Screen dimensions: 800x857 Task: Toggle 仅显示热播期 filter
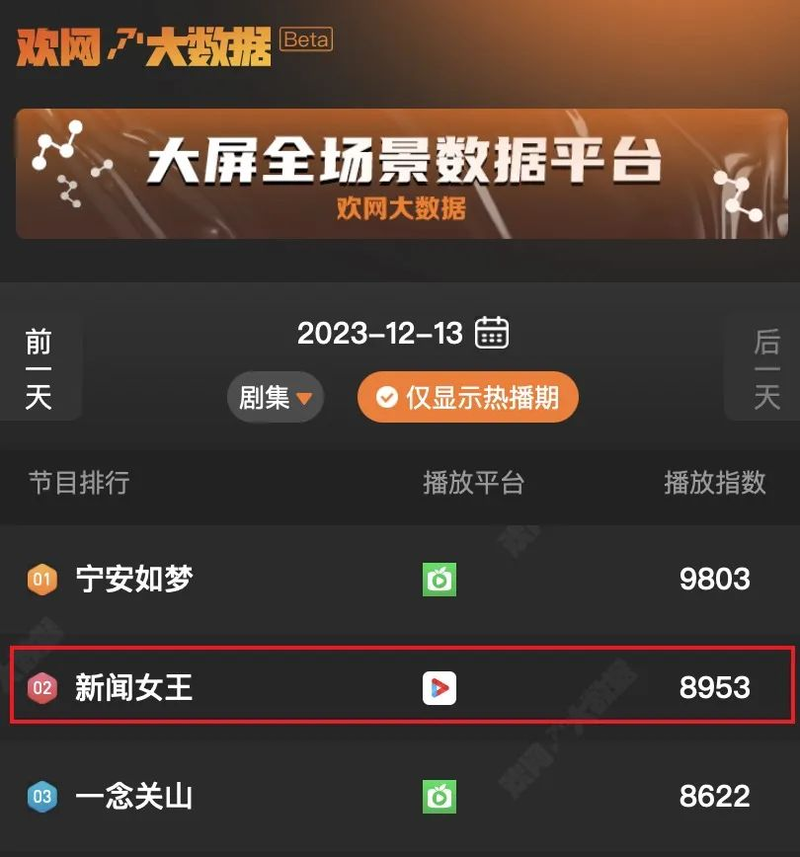coord(468,397)
